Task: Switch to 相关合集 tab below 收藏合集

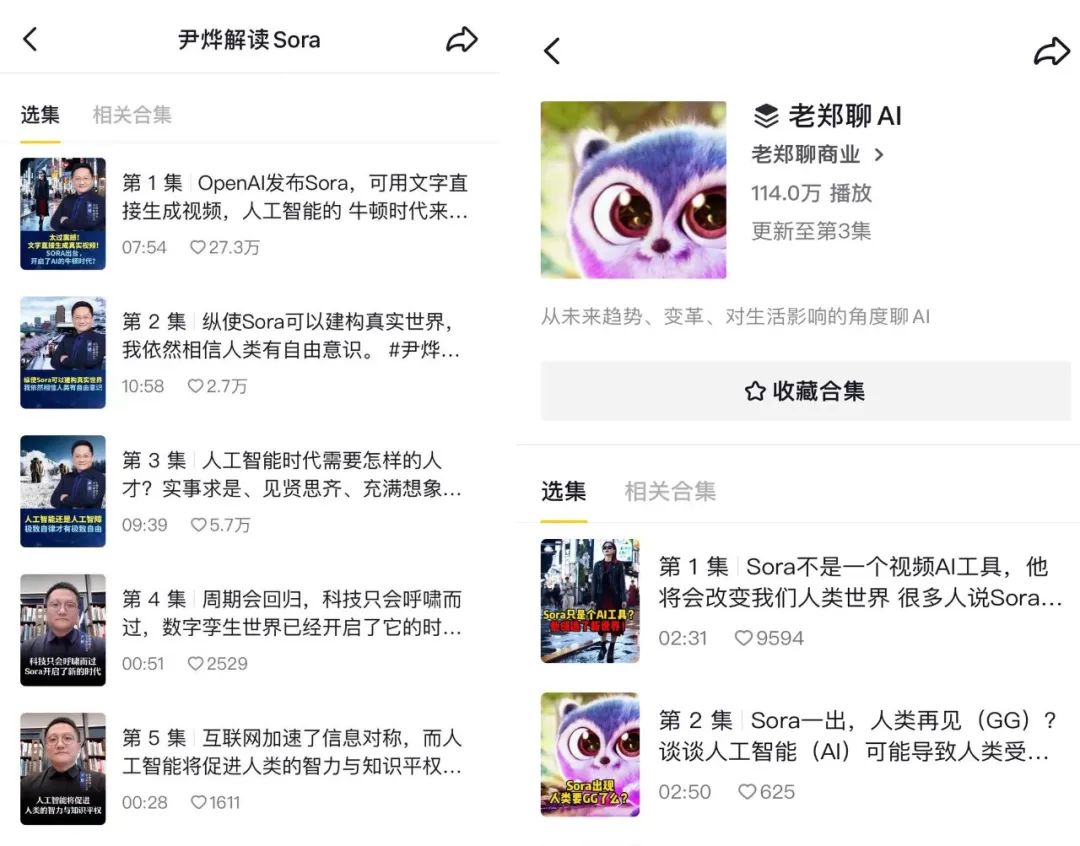Action: [x=670, y=491]
